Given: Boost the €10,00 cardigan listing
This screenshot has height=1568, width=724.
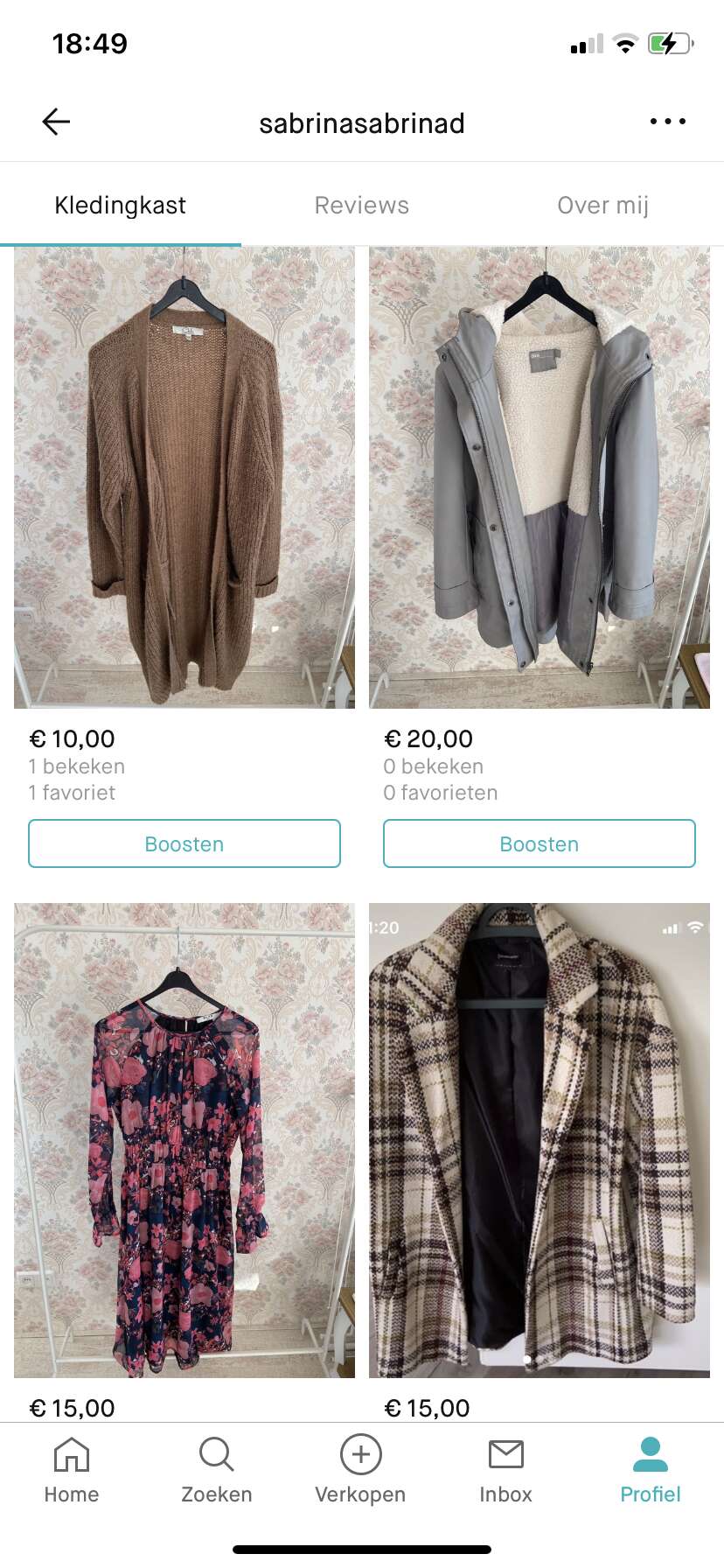Looking at the screenshot, I should 184,843.
